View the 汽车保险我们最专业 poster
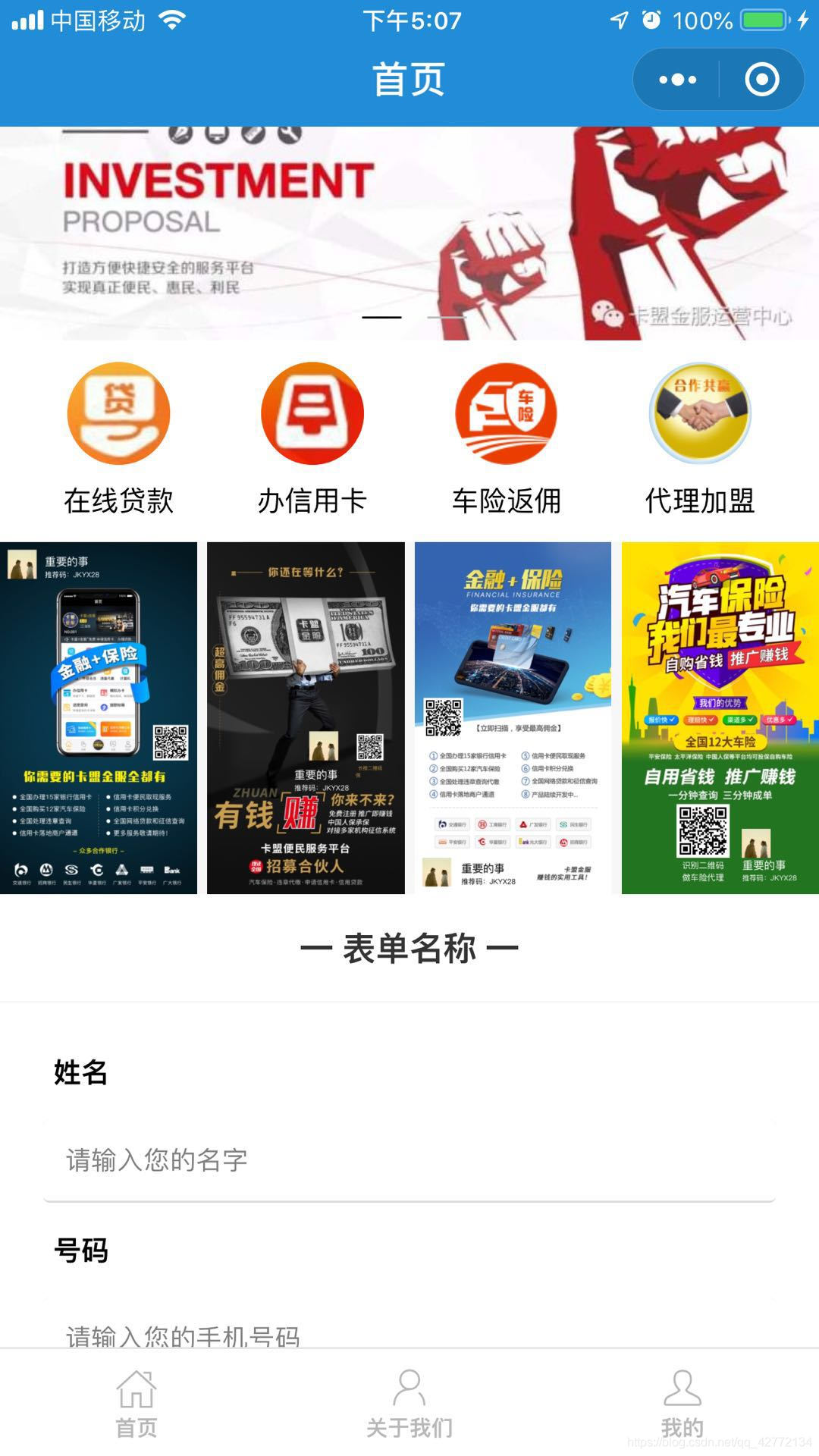Image resolution: width=819 pixels, height=1456 pixels. [x=720, y=717]
